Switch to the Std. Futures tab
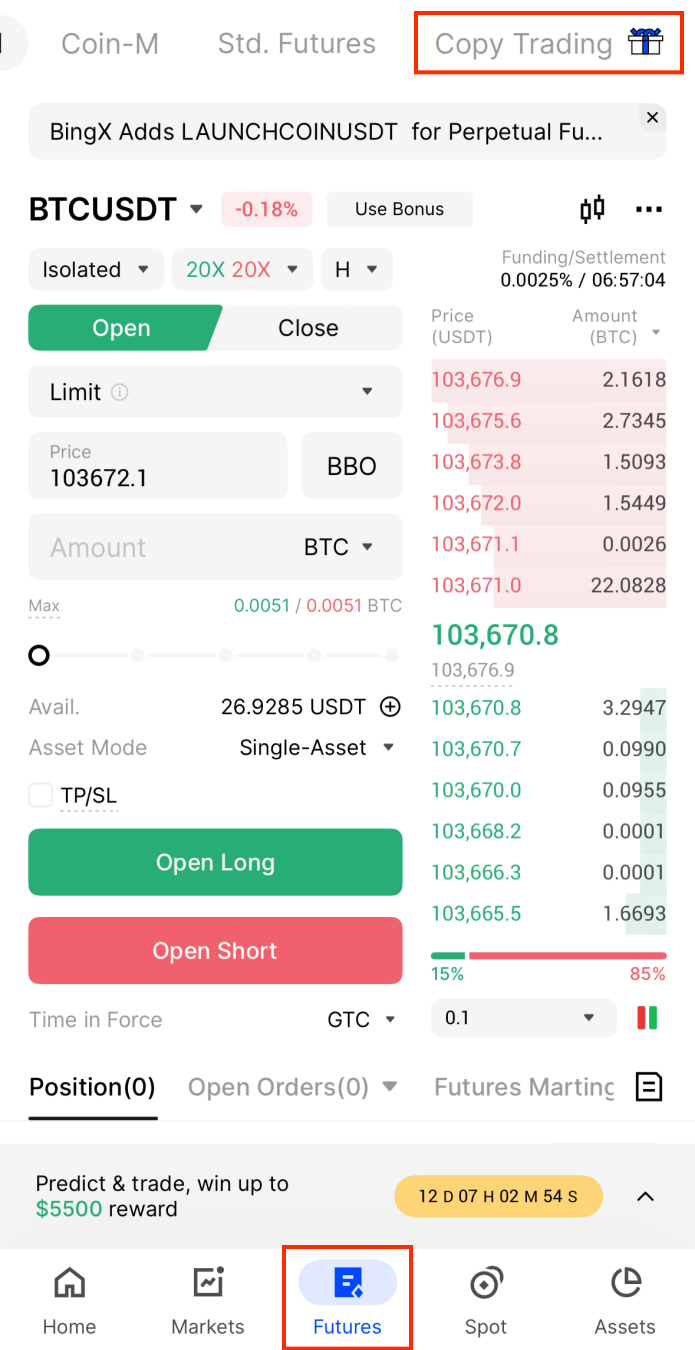This screenshot has width=695, height=1350. [297, 44]
